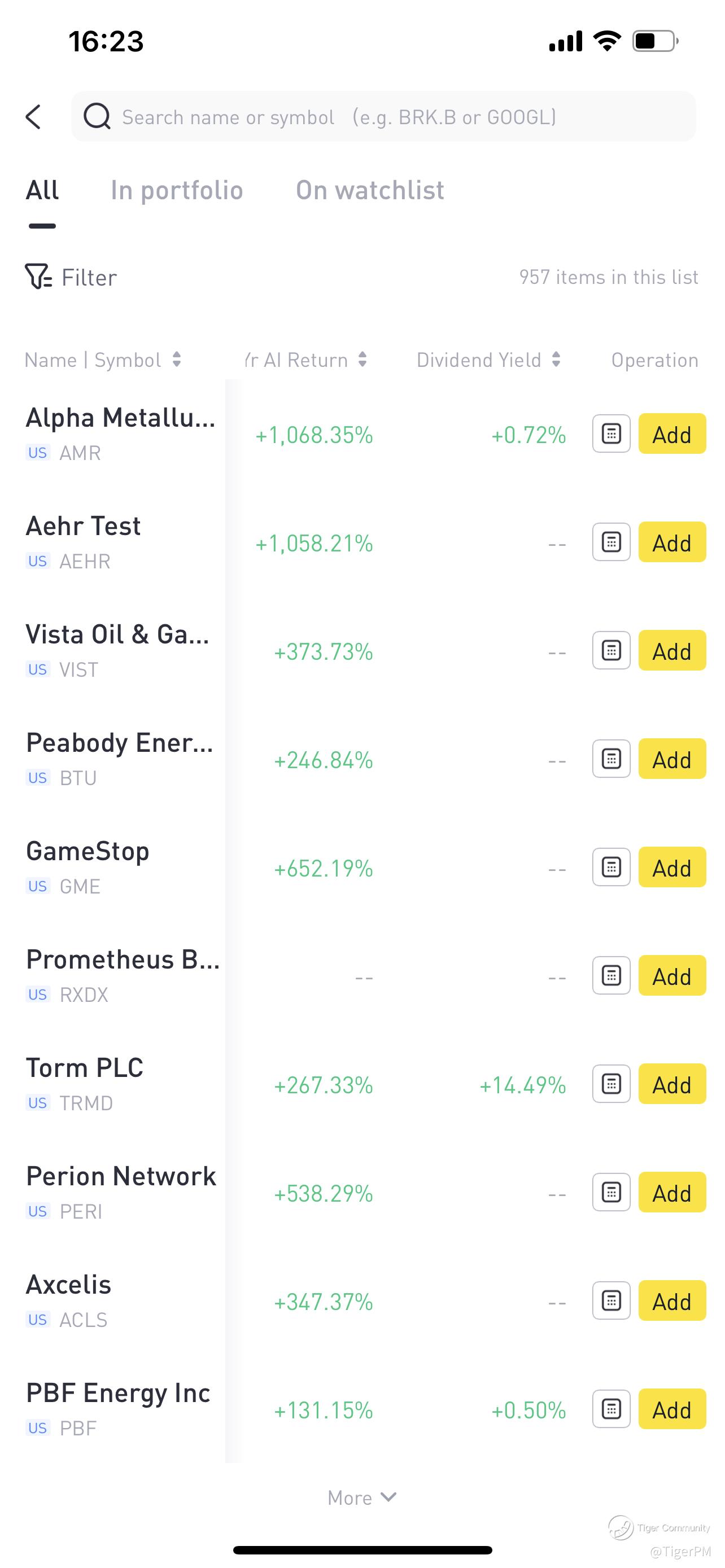Add Axcelis (ACLS) stock
Viewport: 725px width, 1568px height.
click(x=671, y=1301)
